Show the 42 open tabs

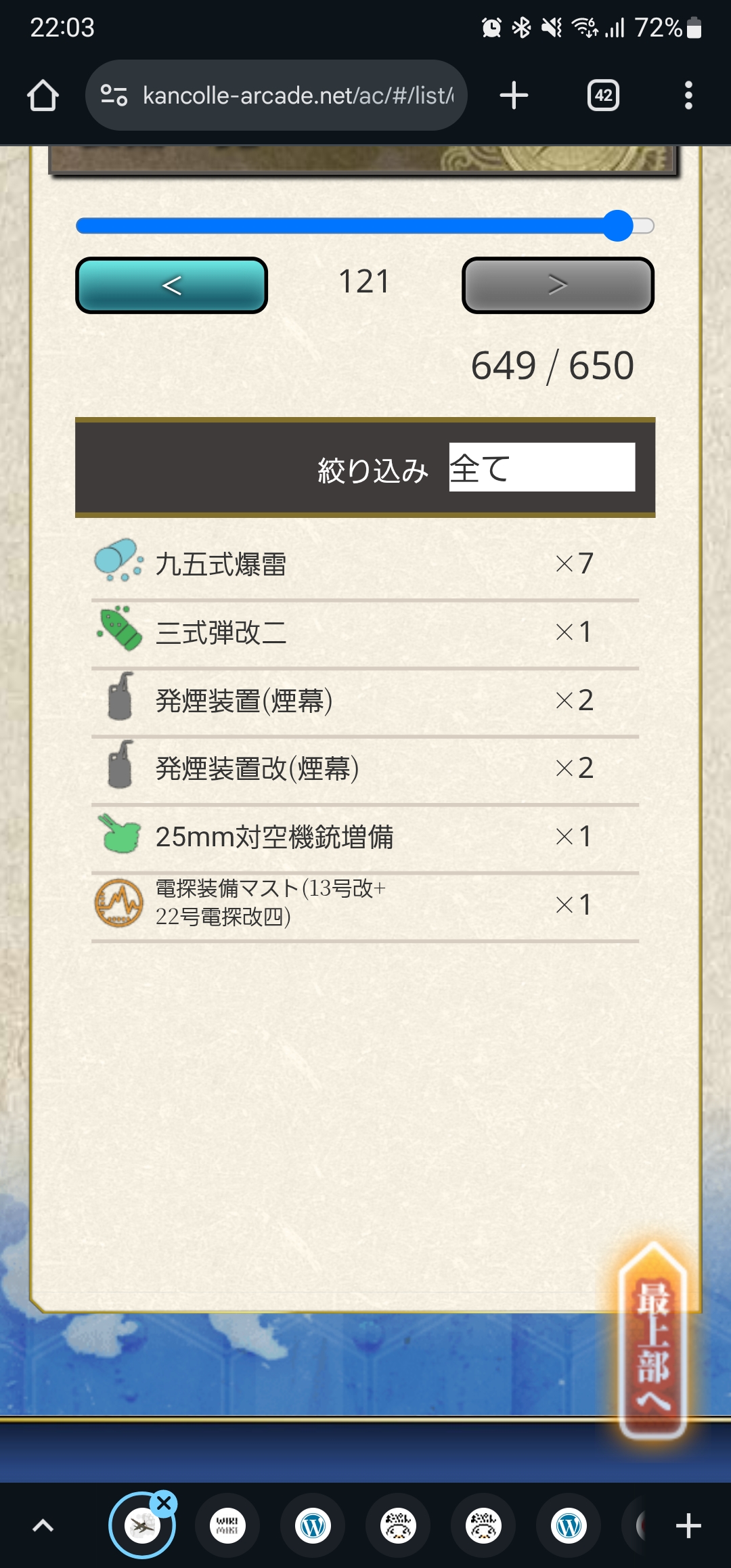tap(603, 95)
